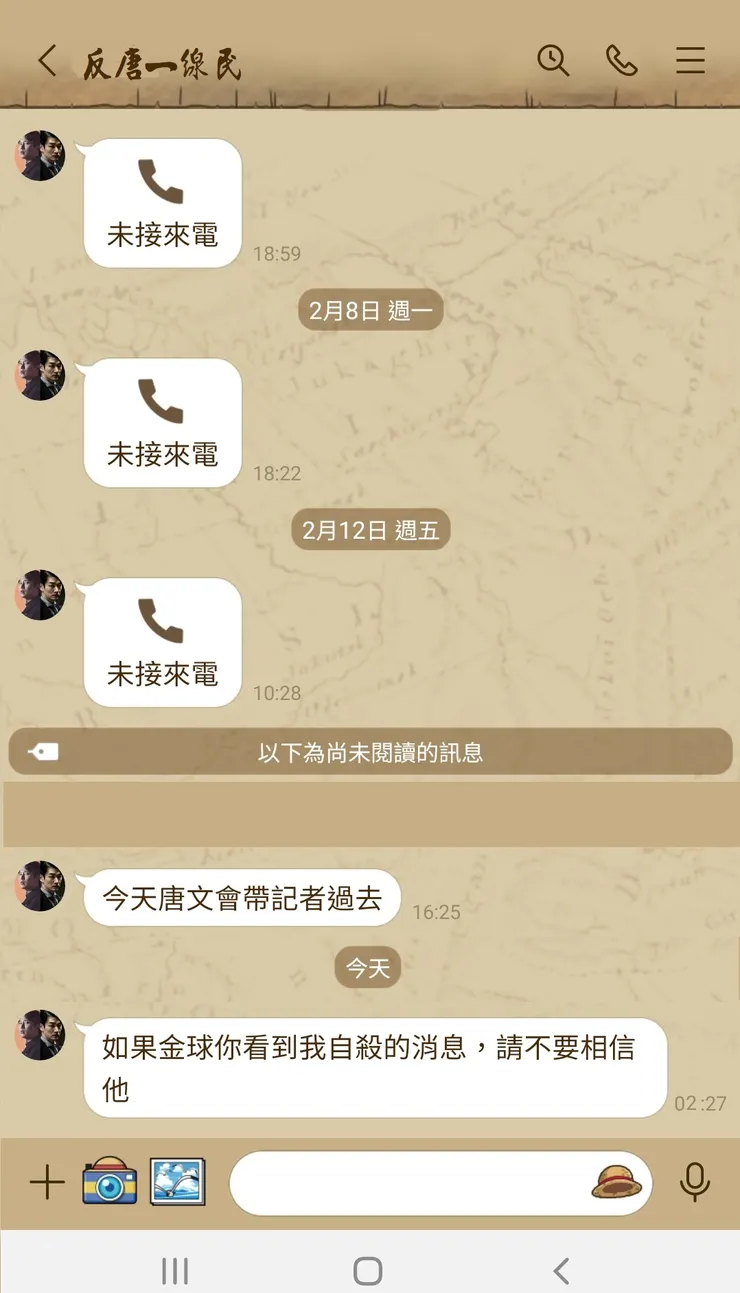Viewport: 740px width, 1293px height.
Task: Tap the plus icon to open attachments
Action: pos(45,1182)
